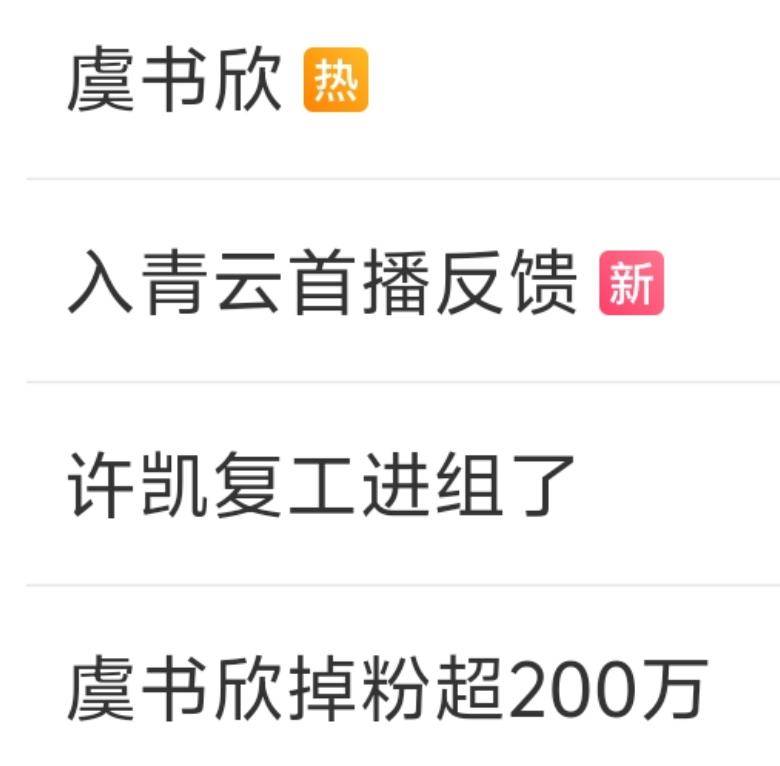Open the topic 入青云首播反馈

tap(322, 283)
